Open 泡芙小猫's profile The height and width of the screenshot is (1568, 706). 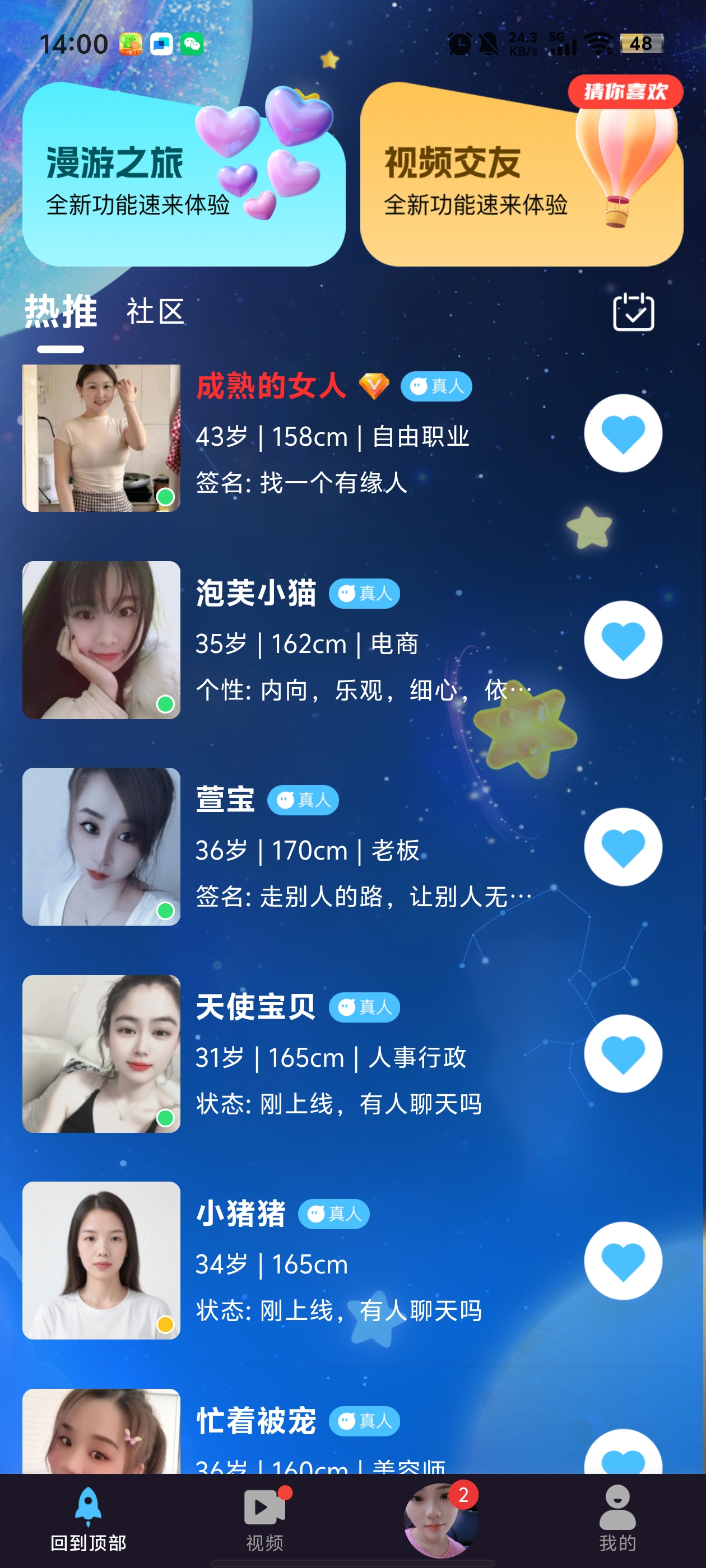101,640
